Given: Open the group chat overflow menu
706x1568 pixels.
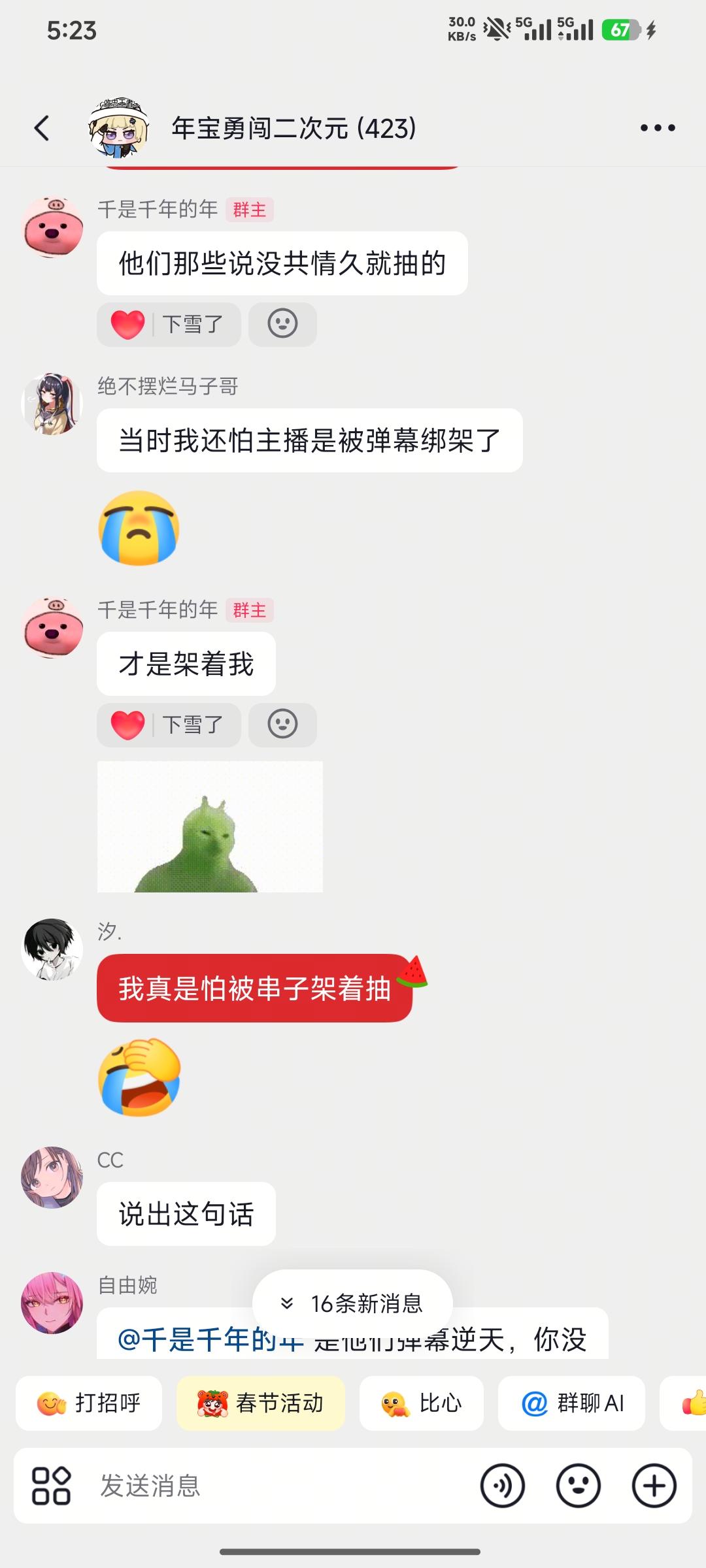Looking at the screenshot, I should pyautogui.click(x=657, y=128).
